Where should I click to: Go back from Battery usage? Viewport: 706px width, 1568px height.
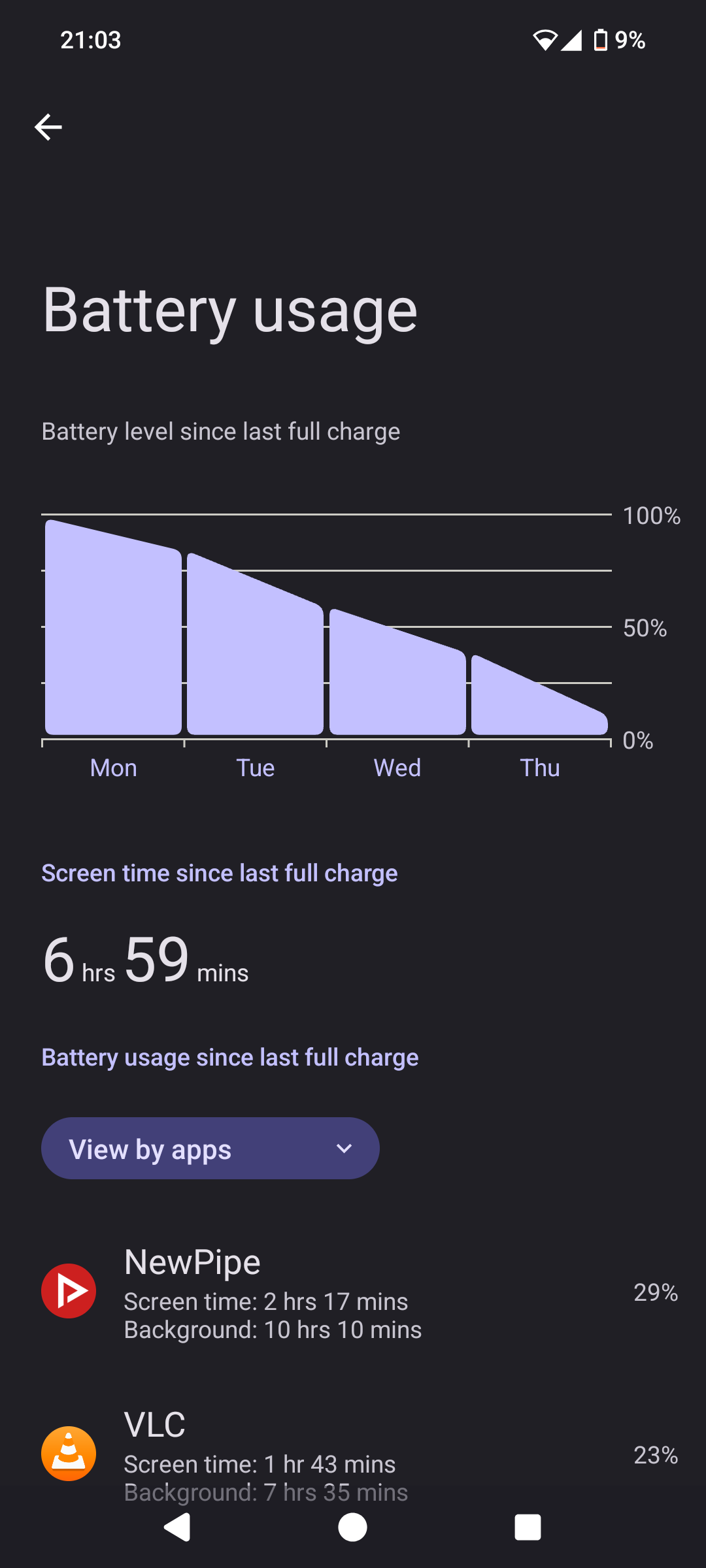click(48, 127)
